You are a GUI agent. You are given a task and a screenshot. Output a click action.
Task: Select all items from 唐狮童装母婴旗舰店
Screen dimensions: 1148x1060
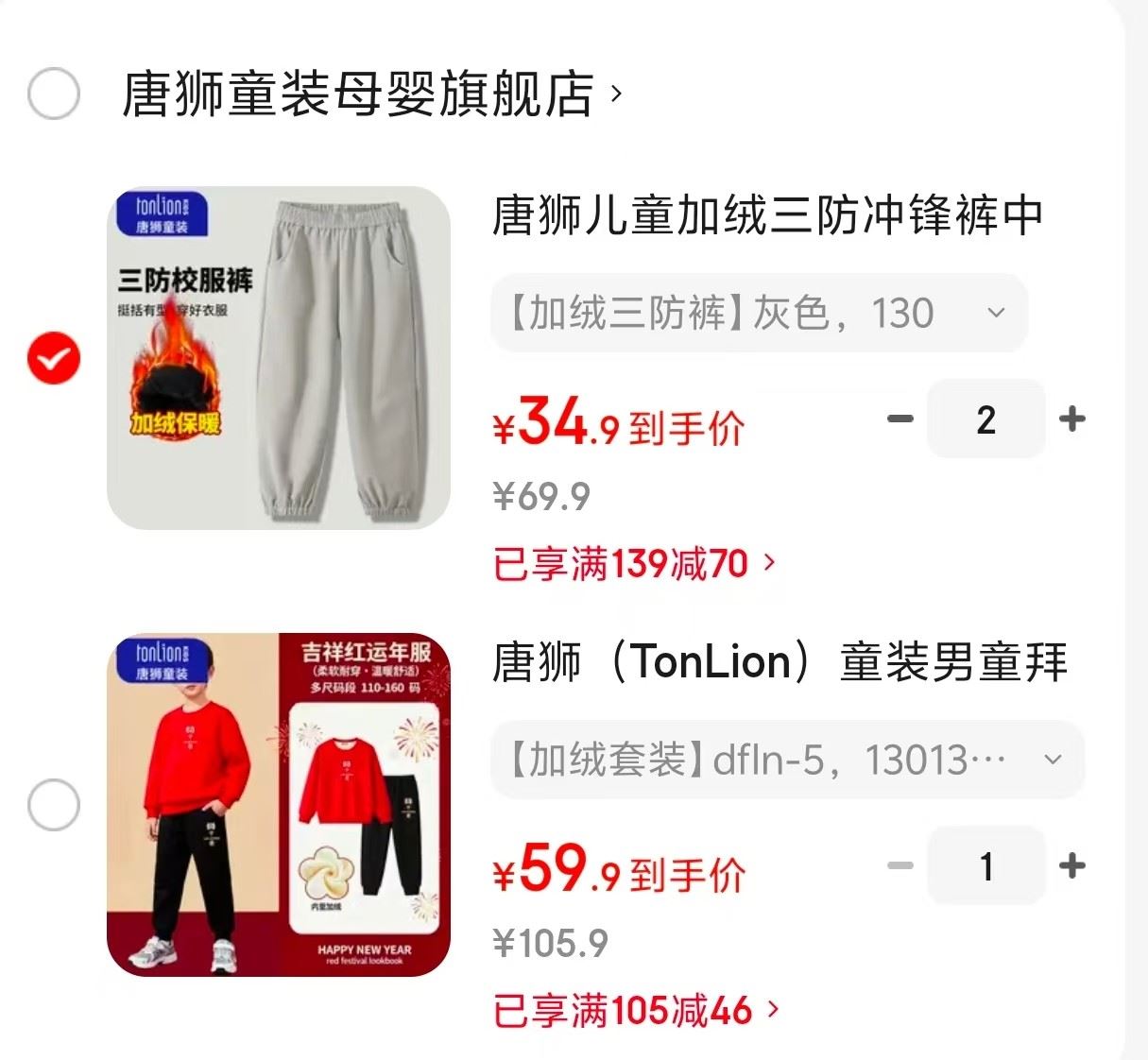click(x=54, y=94)
